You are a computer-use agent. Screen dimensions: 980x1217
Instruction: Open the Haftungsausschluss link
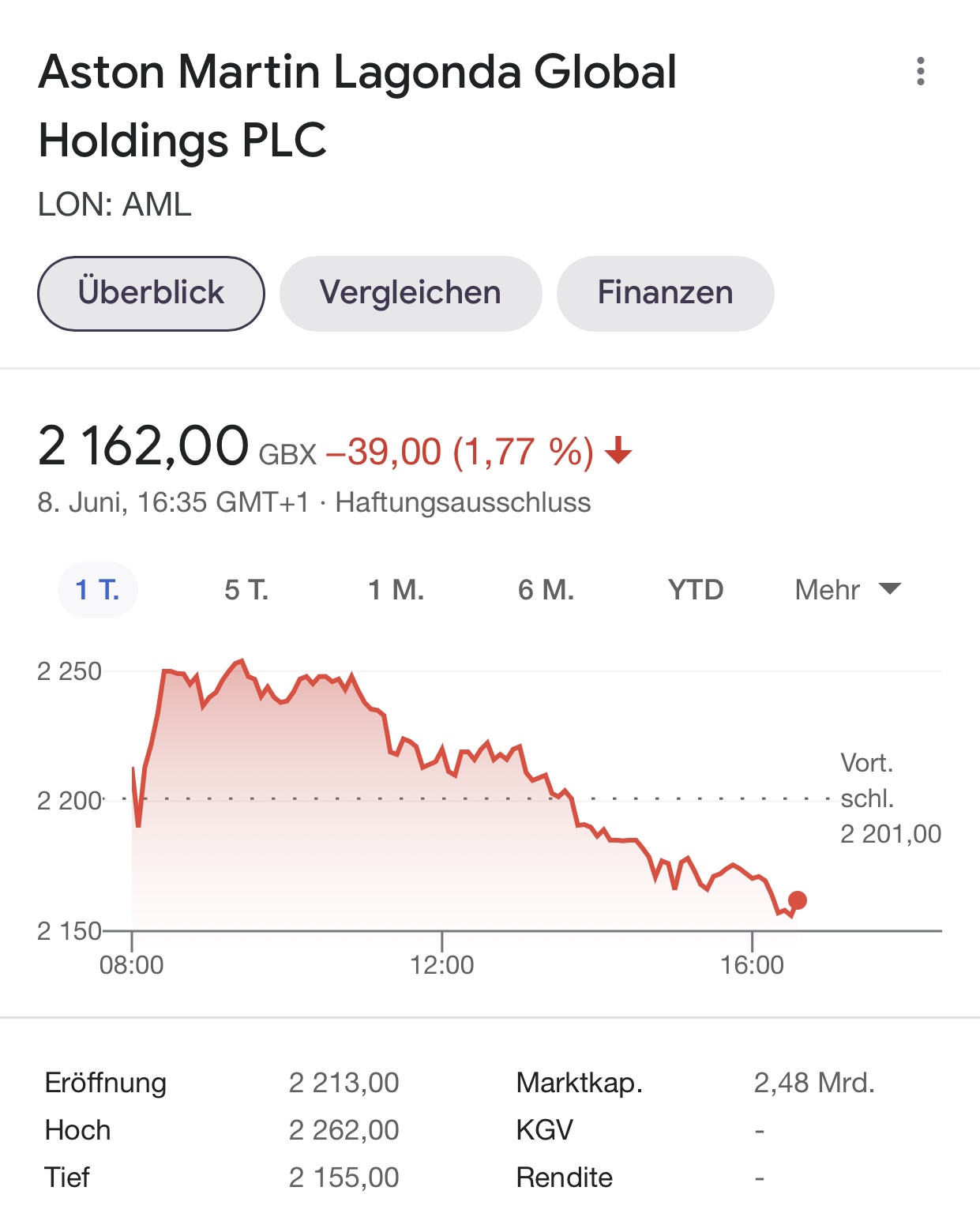coord(463,502)
